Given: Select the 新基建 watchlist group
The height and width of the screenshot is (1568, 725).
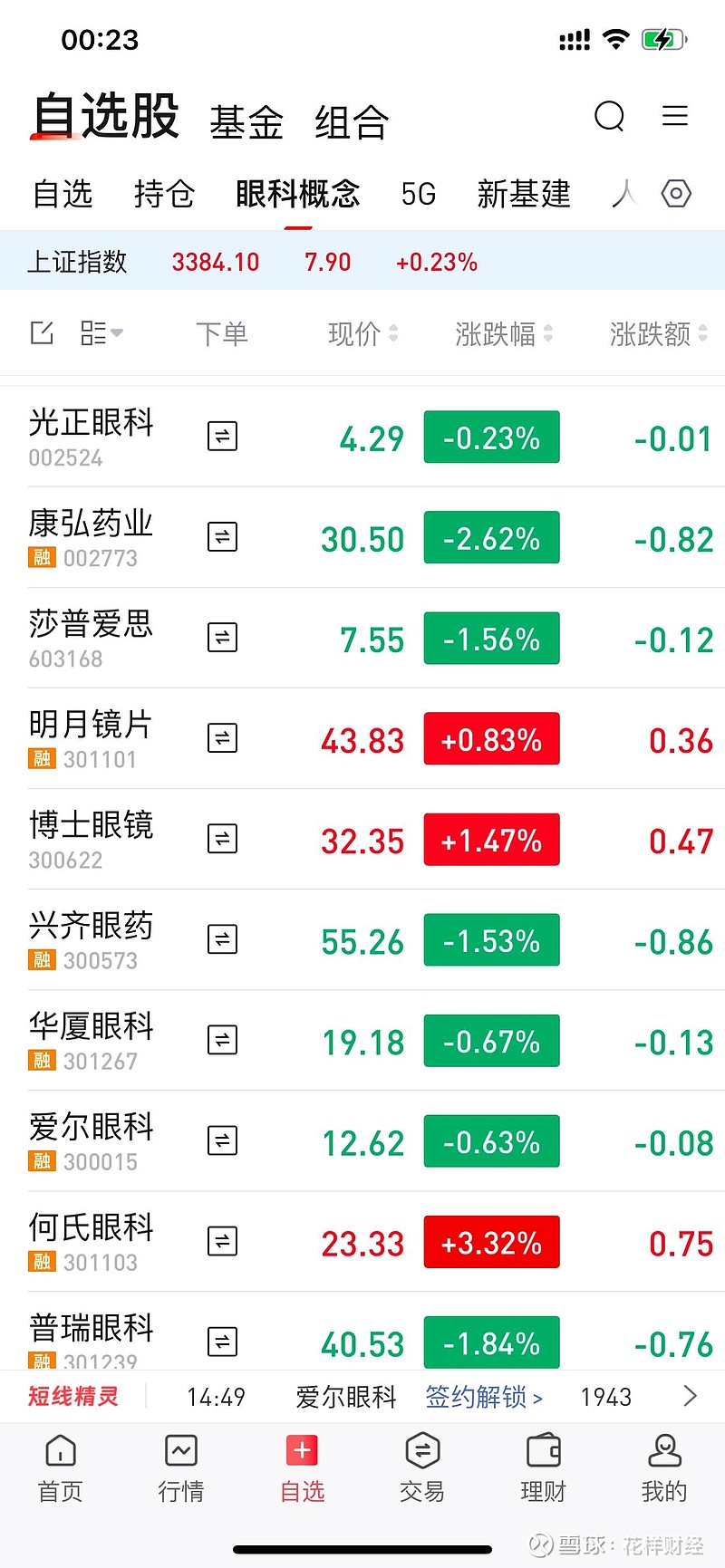Looking at the screenshot, I should tap(524, 194).
